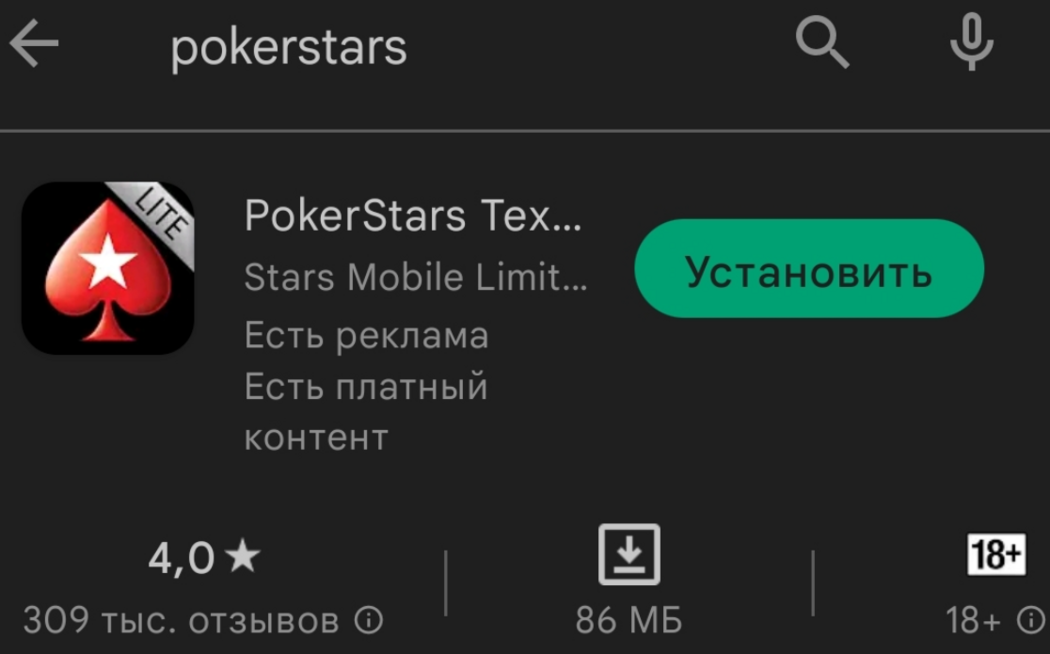Tap the magnifying glass search icon
This screenshot has height=654, width=1050.
822,45
